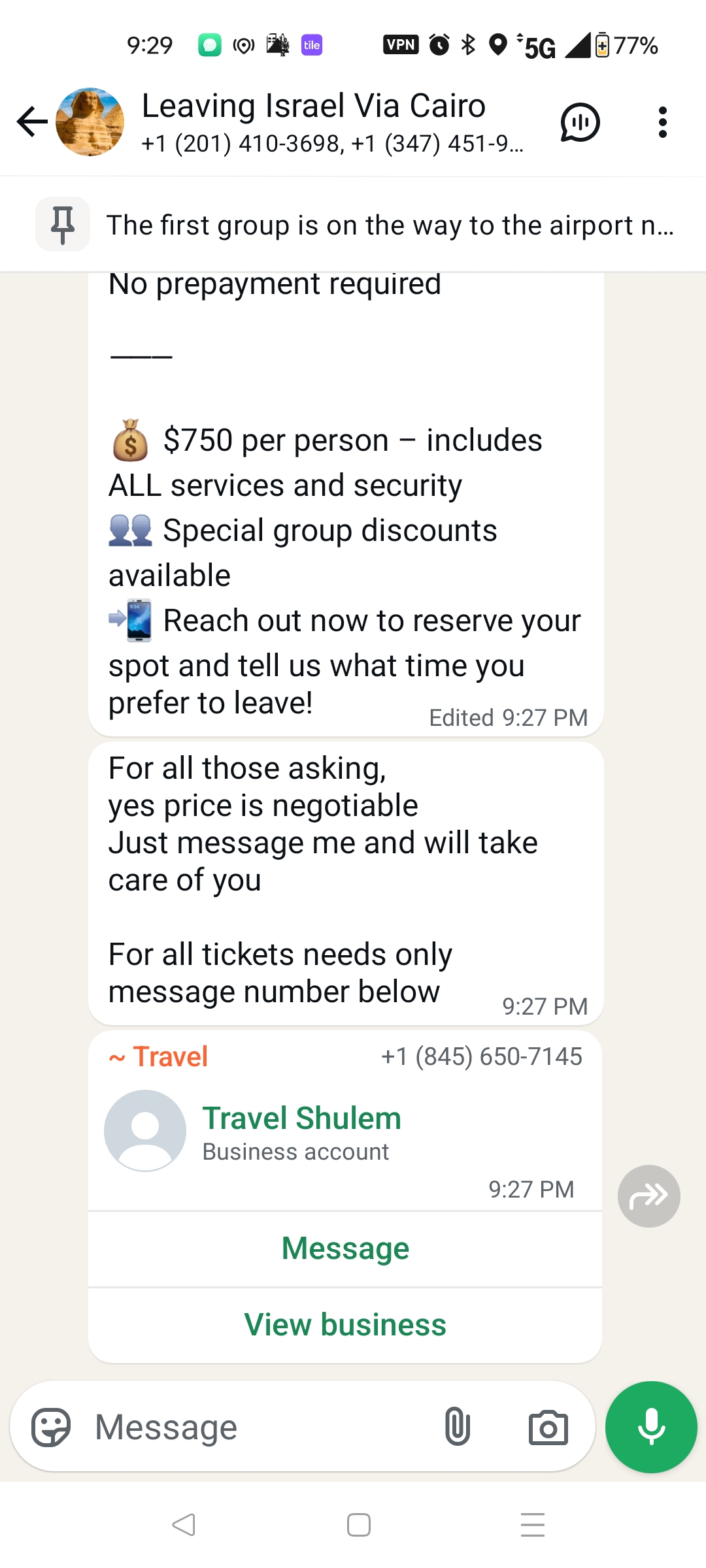Attach a file with the paperclip
Viewport: 706px width, 1568px height.
pyautogui.click(x=458, y=1427)
